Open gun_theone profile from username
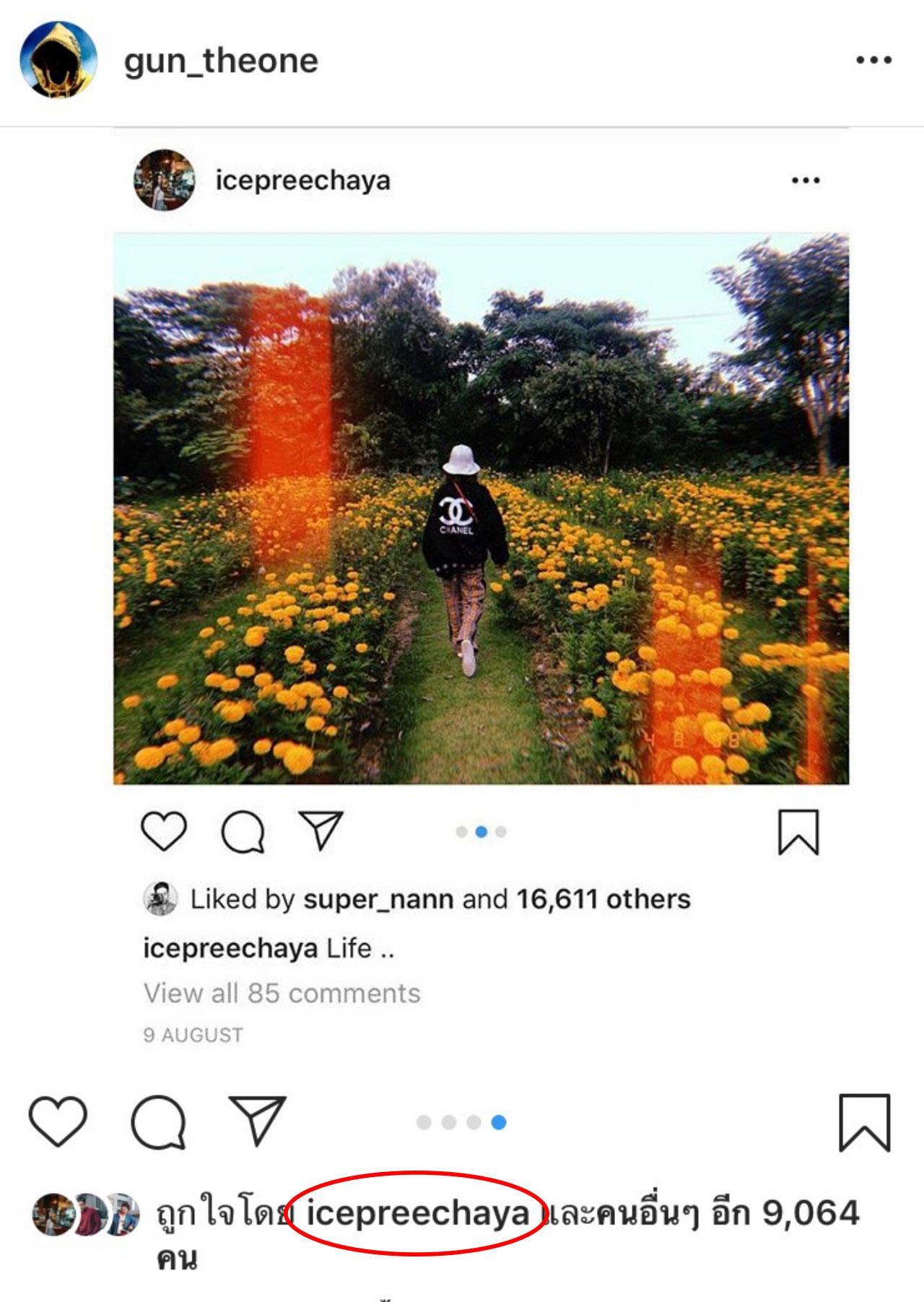Image resolution: width=924 pixels, height=1302 pixels. [221, 61]
